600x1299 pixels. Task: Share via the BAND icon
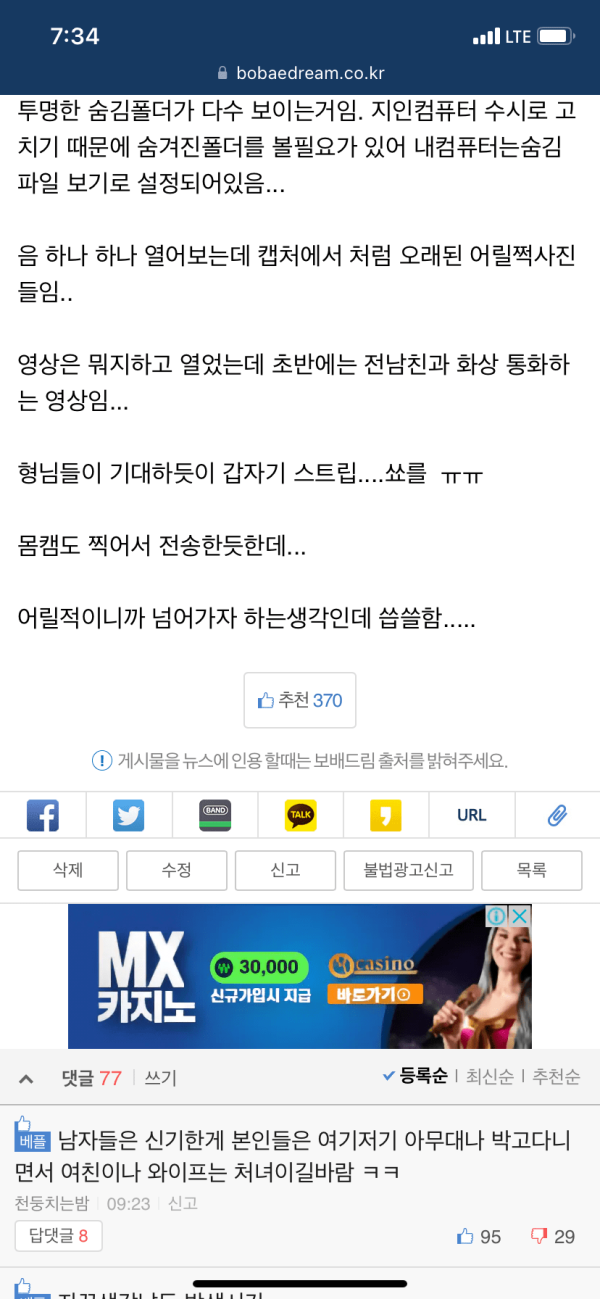click(215, 815)
